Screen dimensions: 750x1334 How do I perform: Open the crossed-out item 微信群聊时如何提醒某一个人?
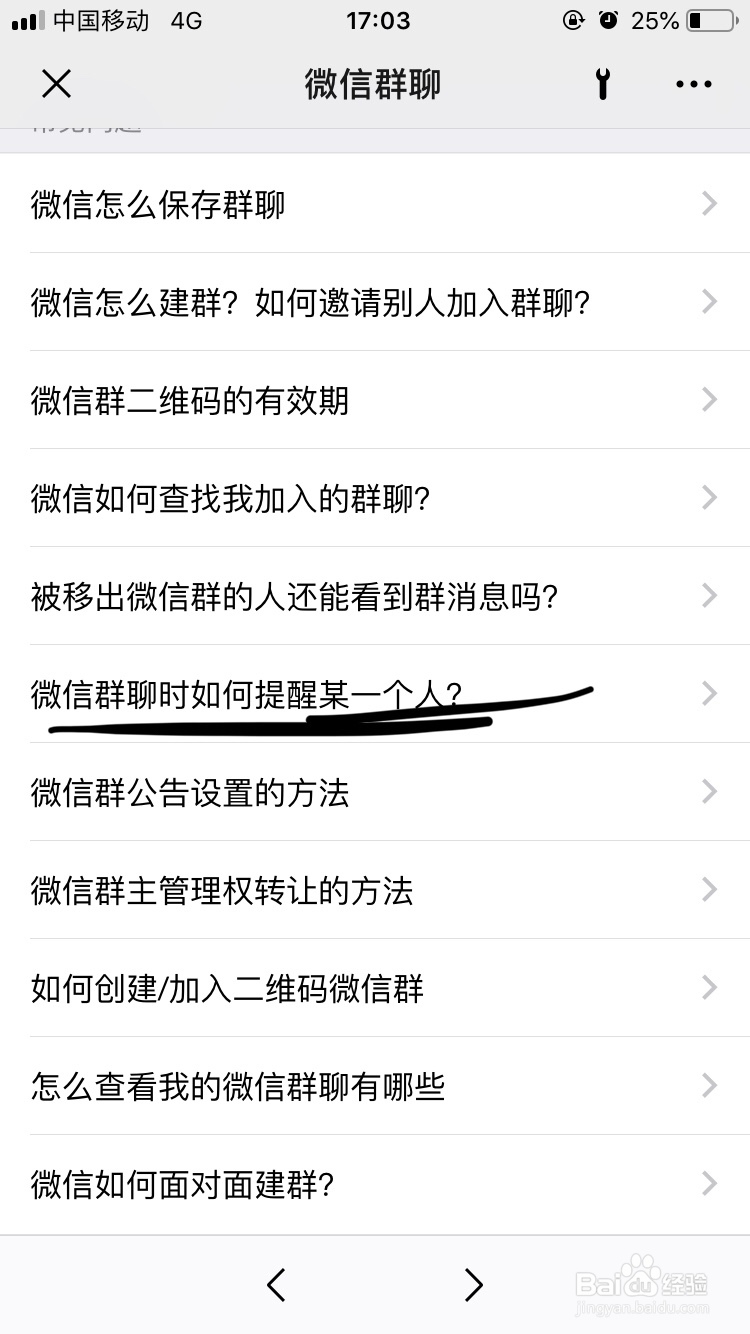[245, 691]
